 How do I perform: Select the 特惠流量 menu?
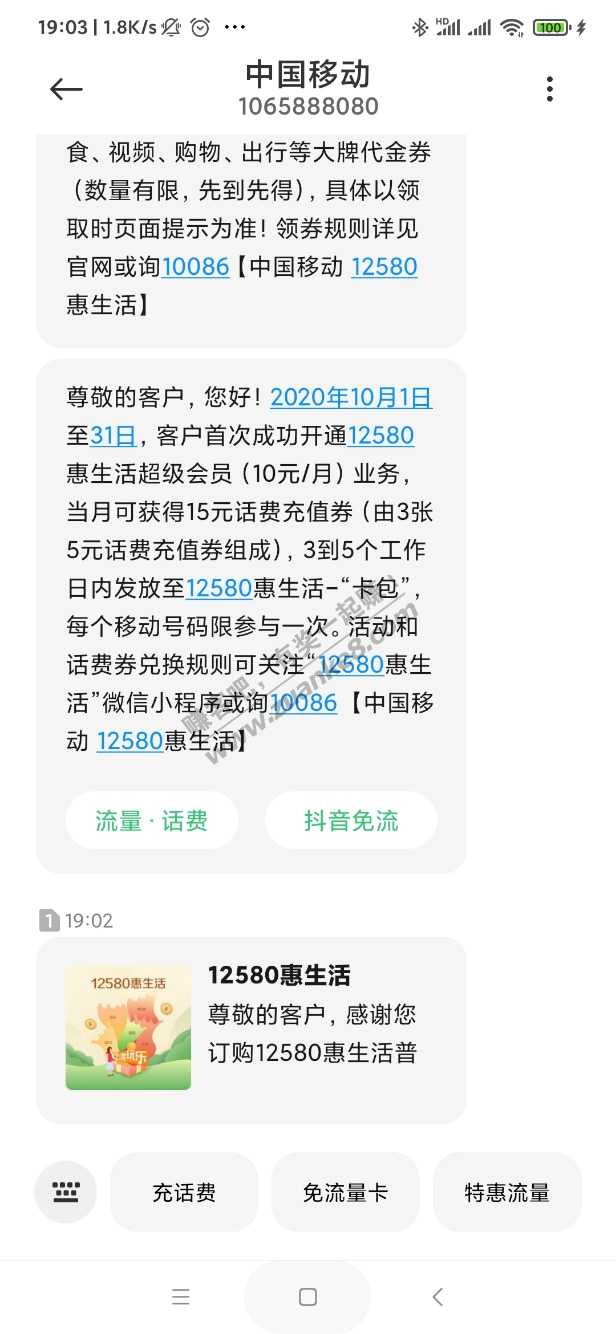(507, 1192)
